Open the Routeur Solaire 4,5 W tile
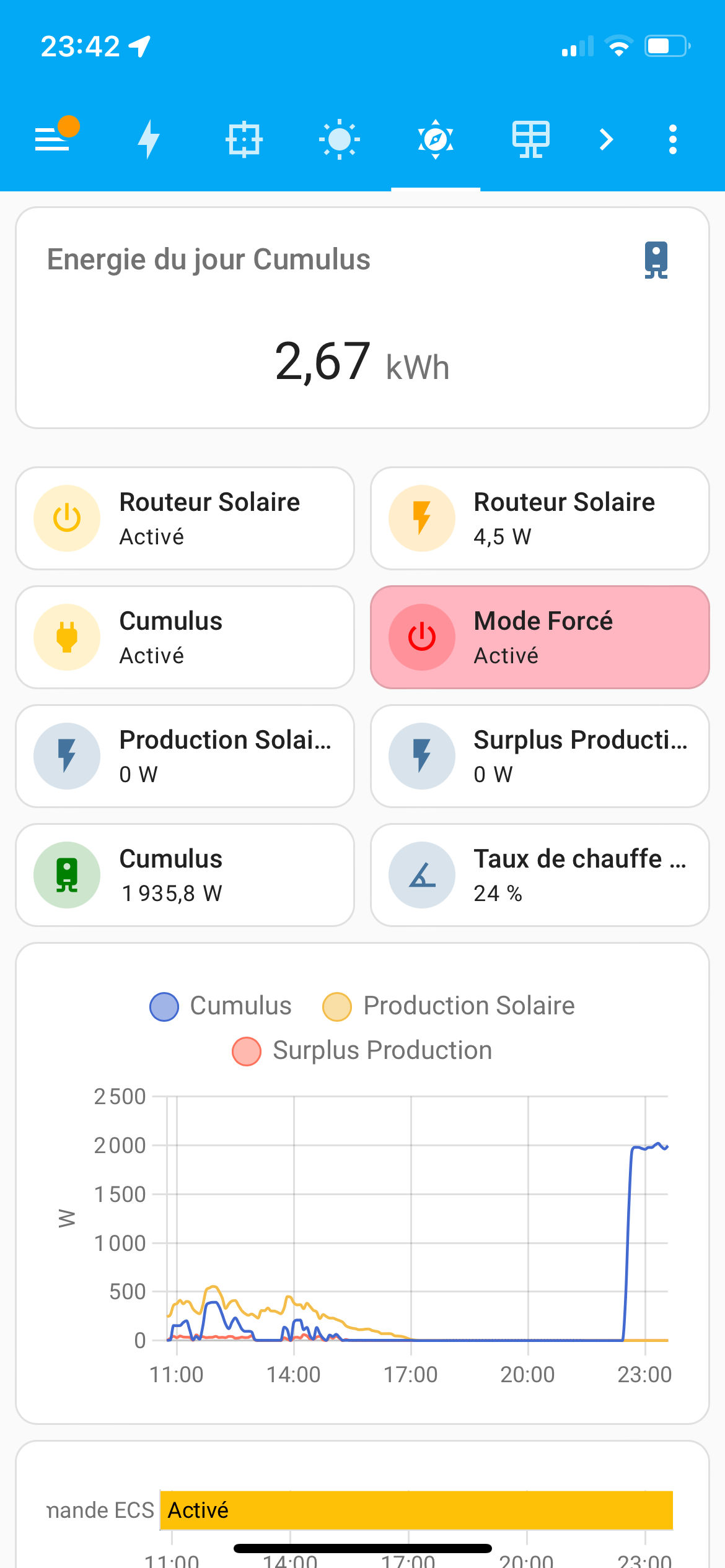725x1568 pixels. [x=540, y=518]
